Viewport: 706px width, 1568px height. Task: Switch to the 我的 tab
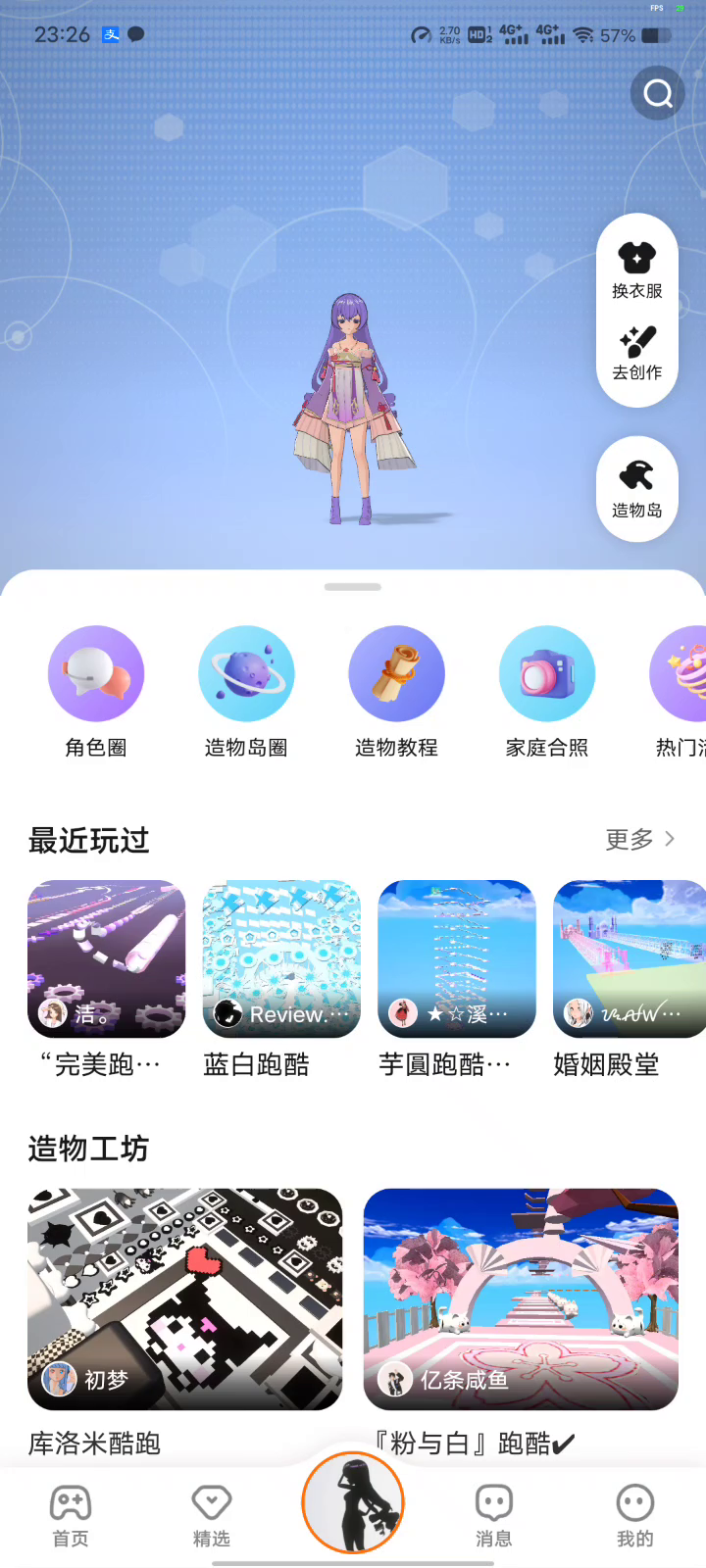point(634,1516)
